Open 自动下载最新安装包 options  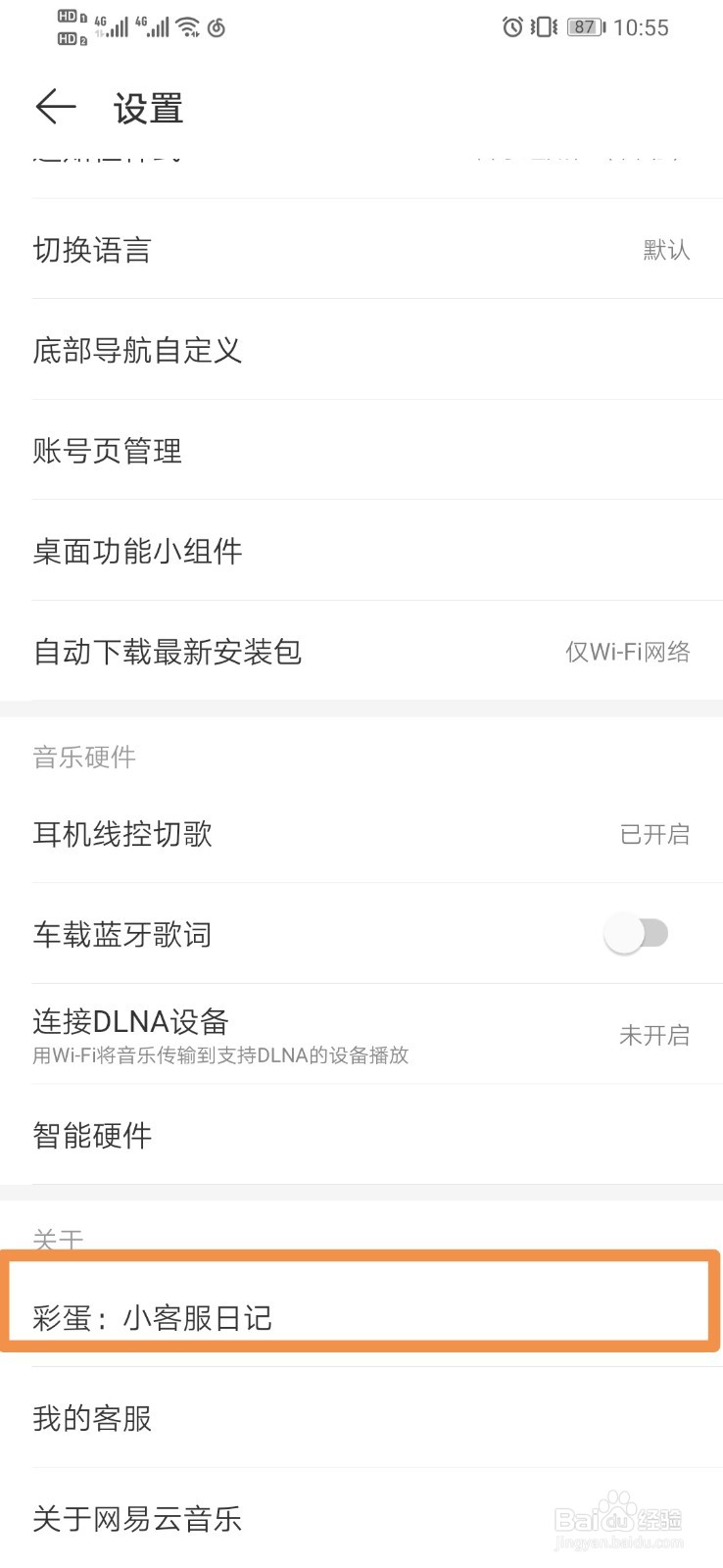click(x=361, y=652)
